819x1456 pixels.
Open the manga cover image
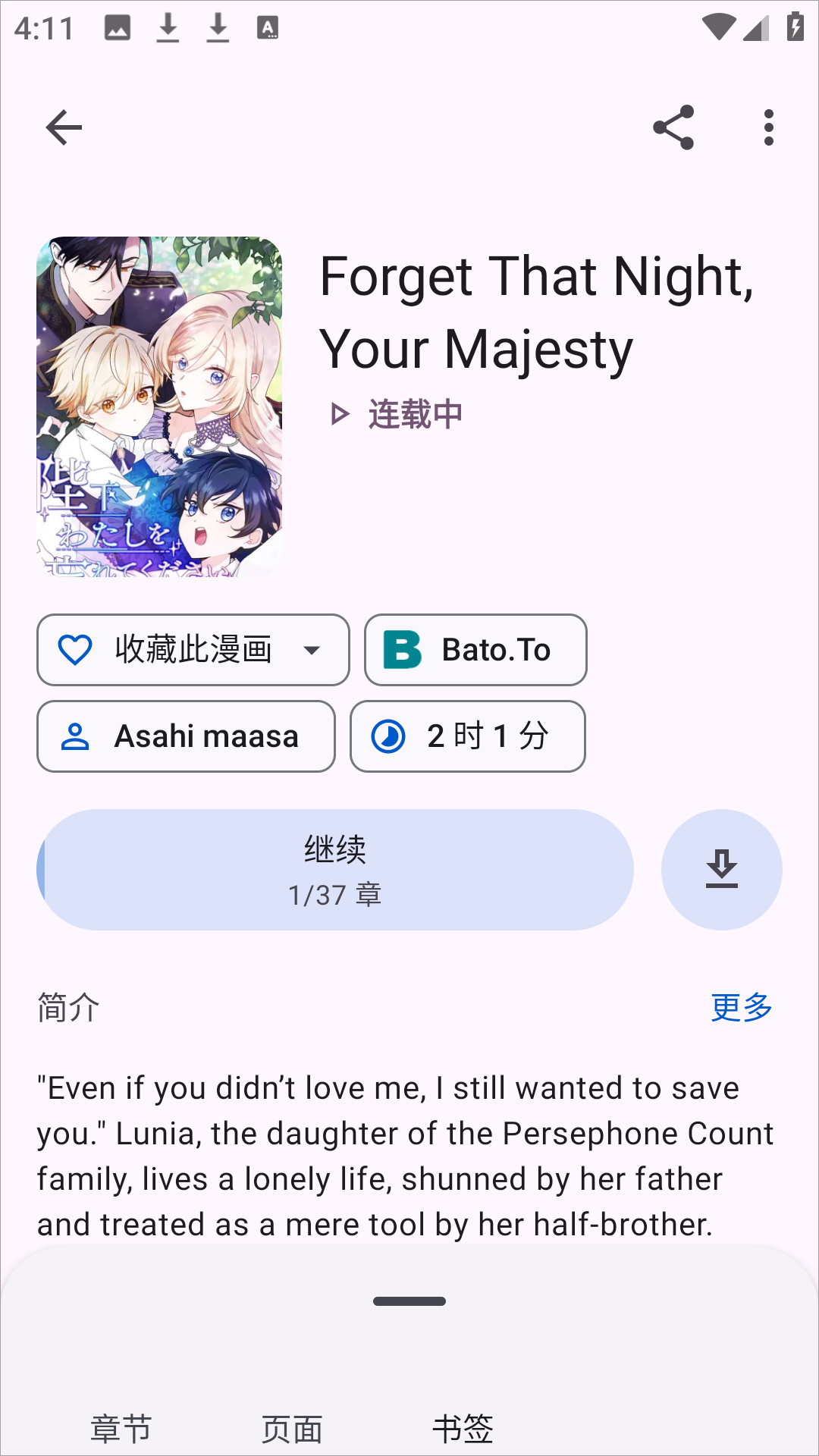pyautogui.click(x=159, y=407)
